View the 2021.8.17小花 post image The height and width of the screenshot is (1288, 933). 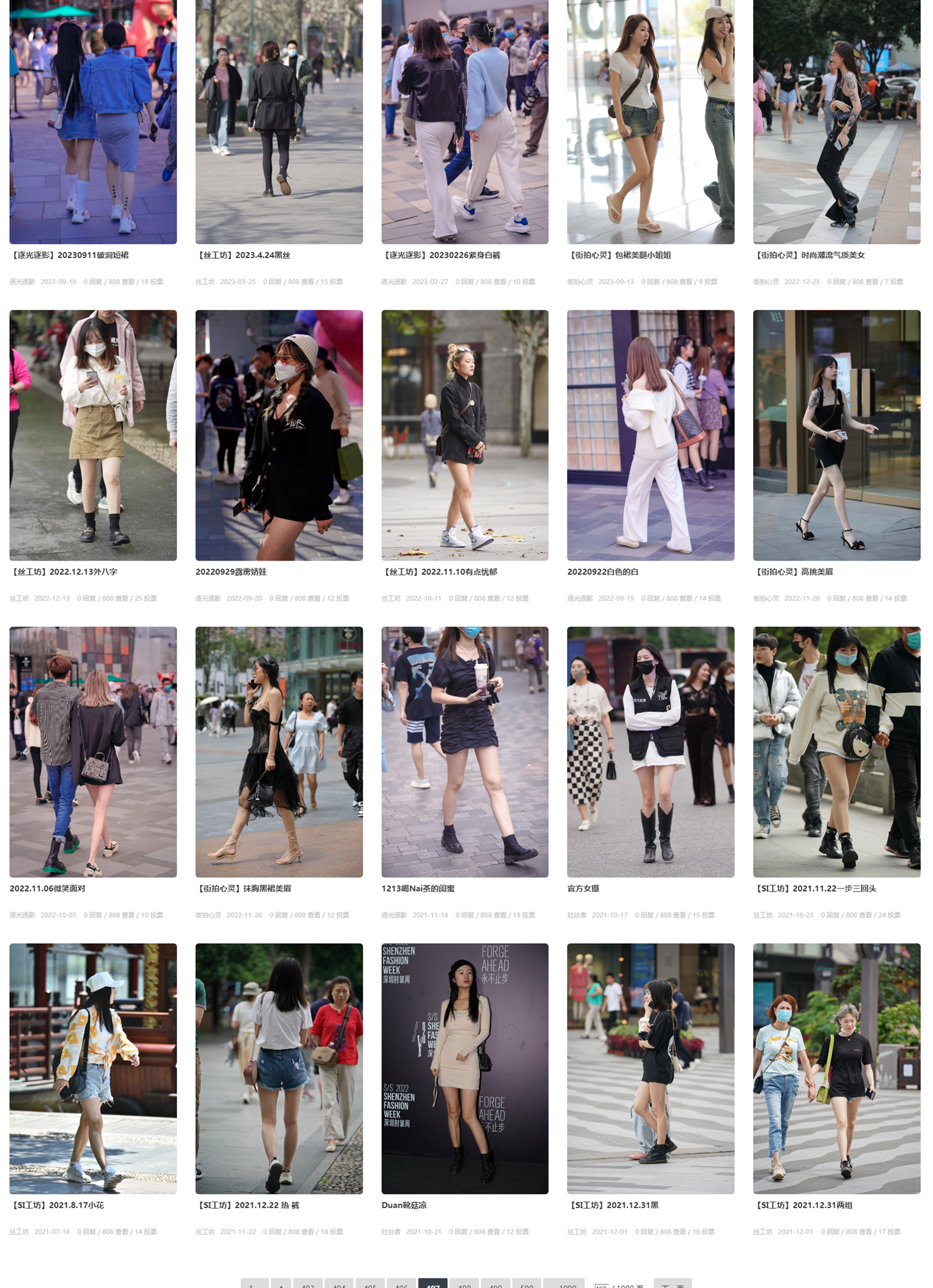point(93,1068)
